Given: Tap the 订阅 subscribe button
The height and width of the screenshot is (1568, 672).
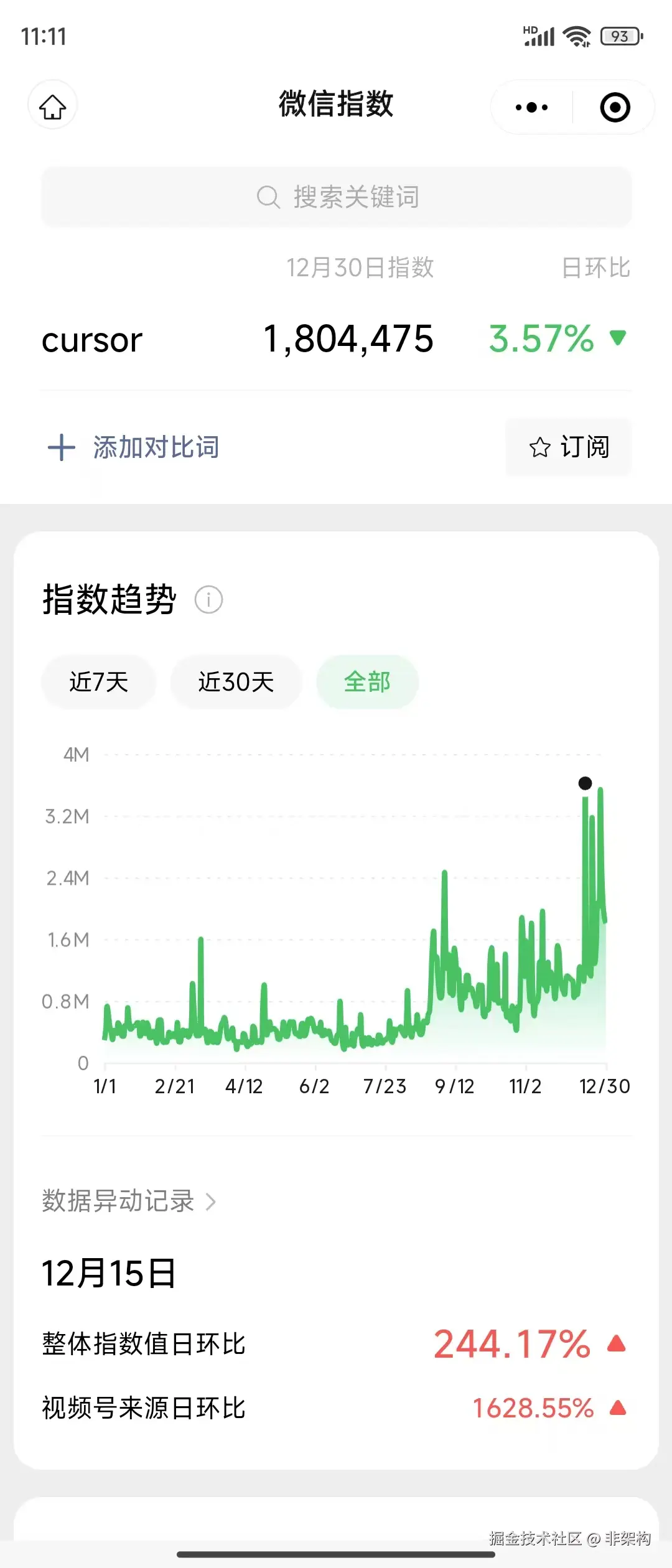Looking at the screenshot, I should tap(568, 447).
